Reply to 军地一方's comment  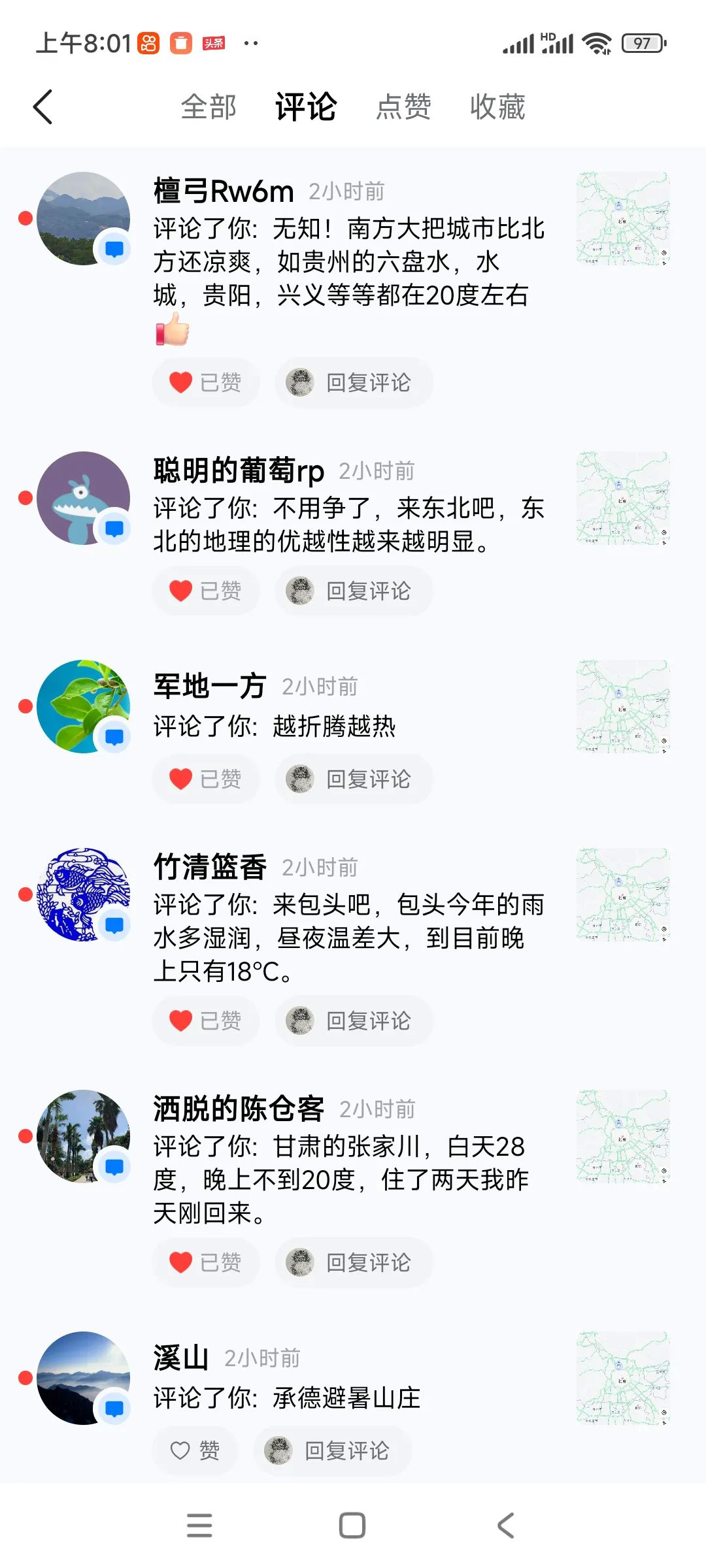354,779
